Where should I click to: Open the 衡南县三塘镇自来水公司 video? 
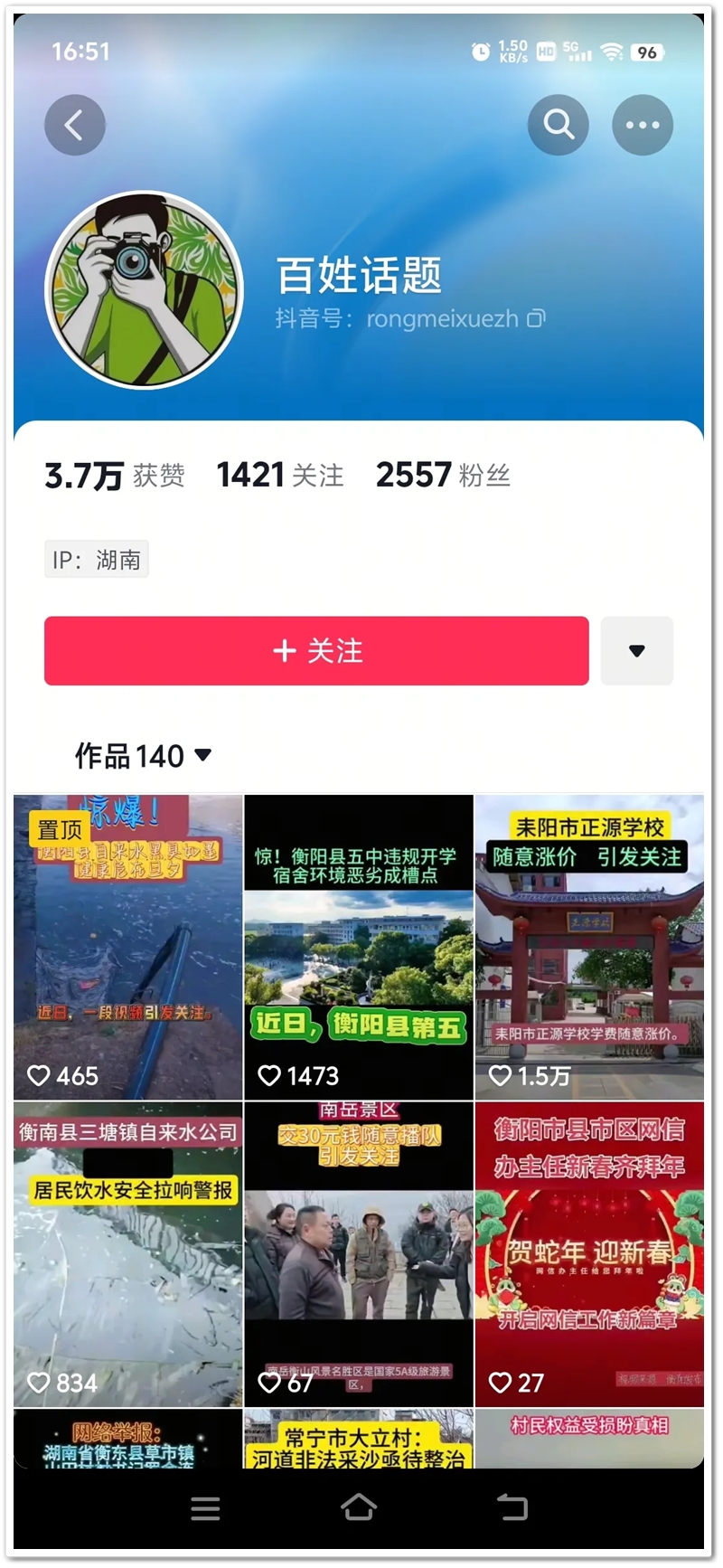128,1253
